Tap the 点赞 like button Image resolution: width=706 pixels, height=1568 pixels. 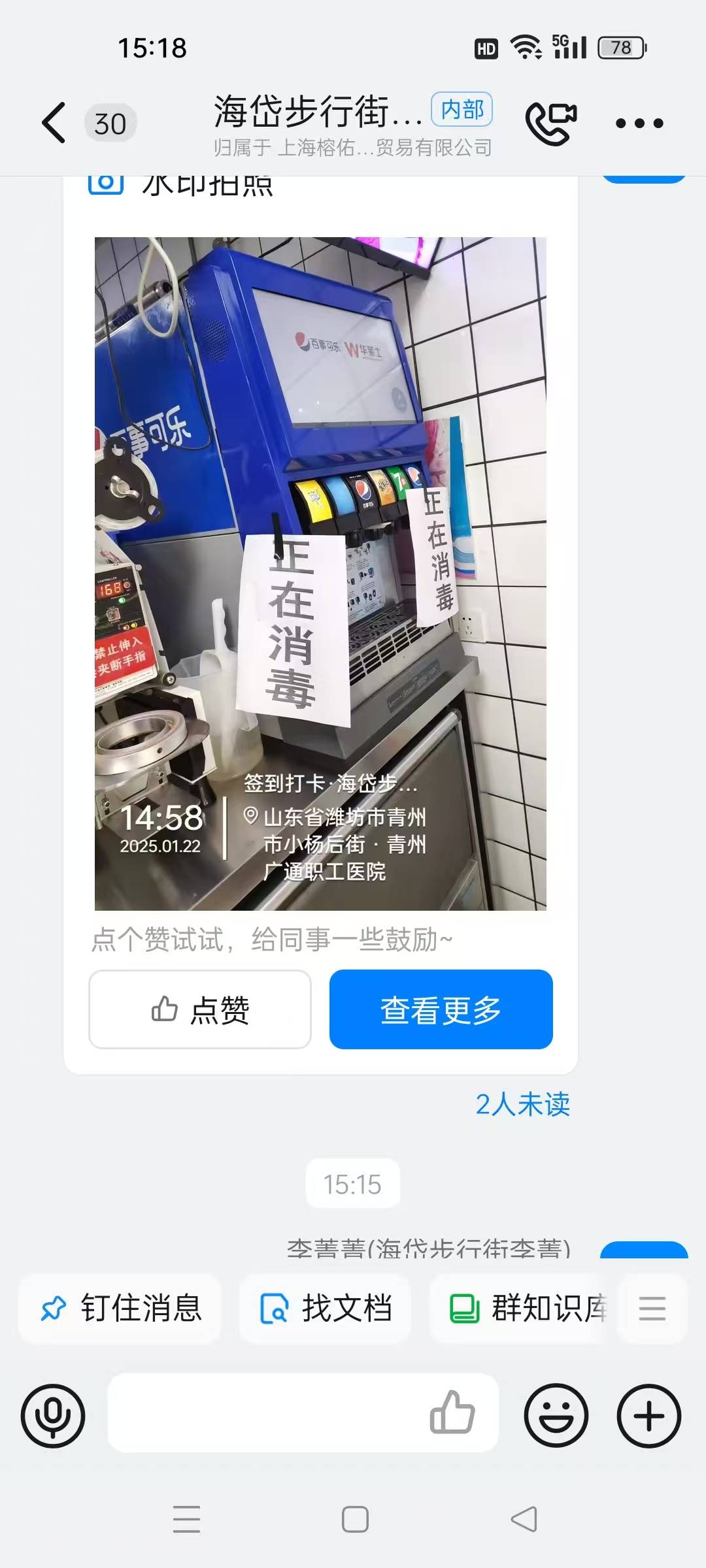coord(200,1009)
